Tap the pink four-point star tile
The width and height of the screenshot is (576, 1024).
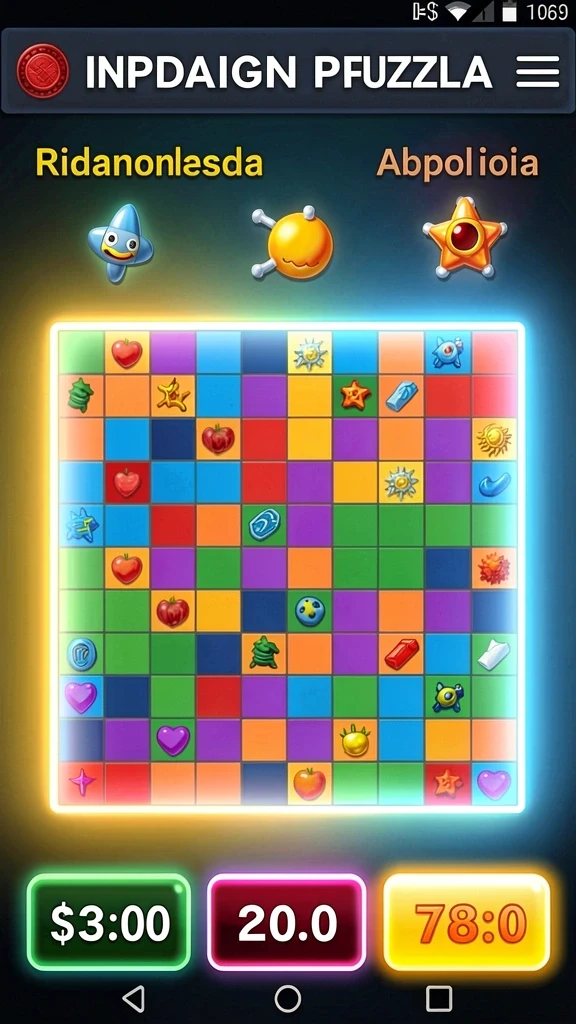coord(82,782)
